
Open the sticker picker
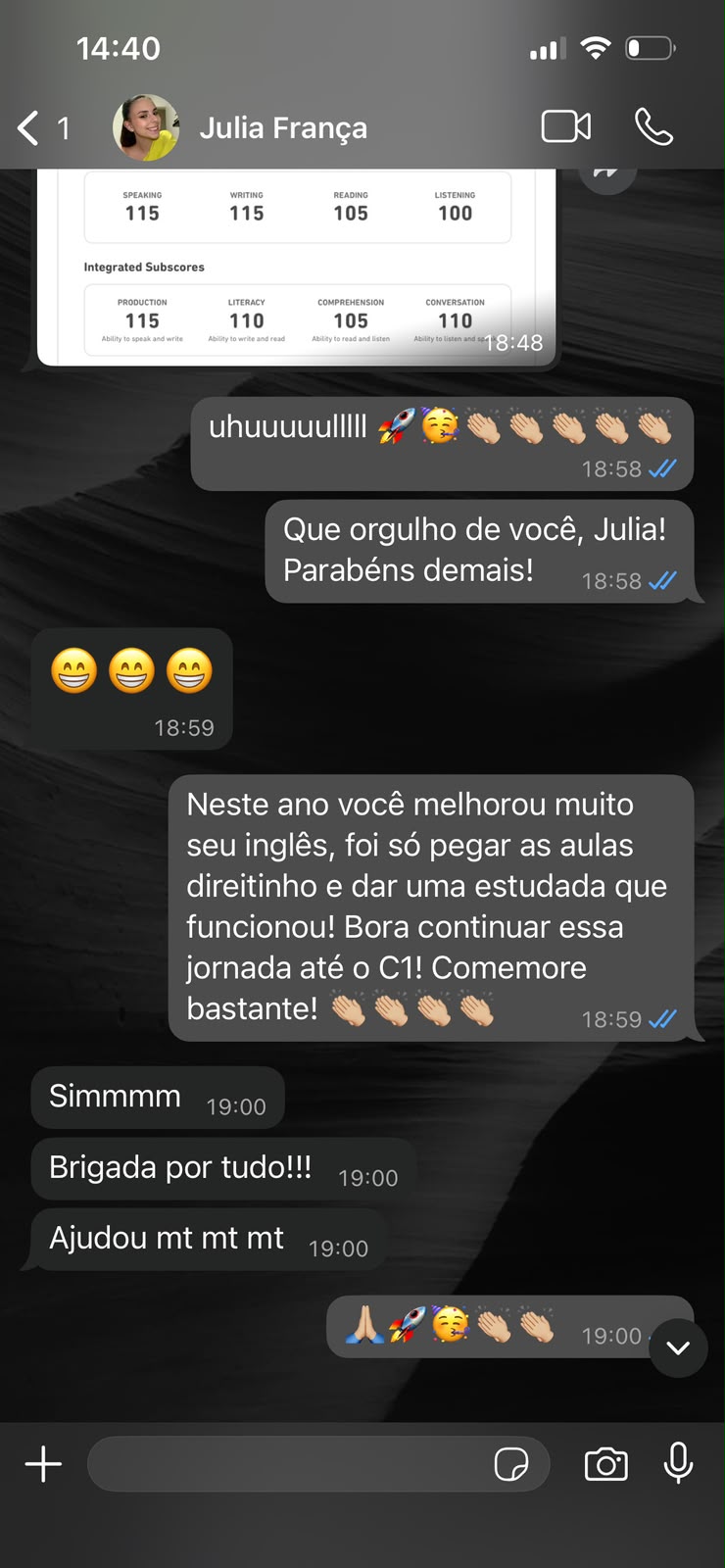tap(511, 1464)
